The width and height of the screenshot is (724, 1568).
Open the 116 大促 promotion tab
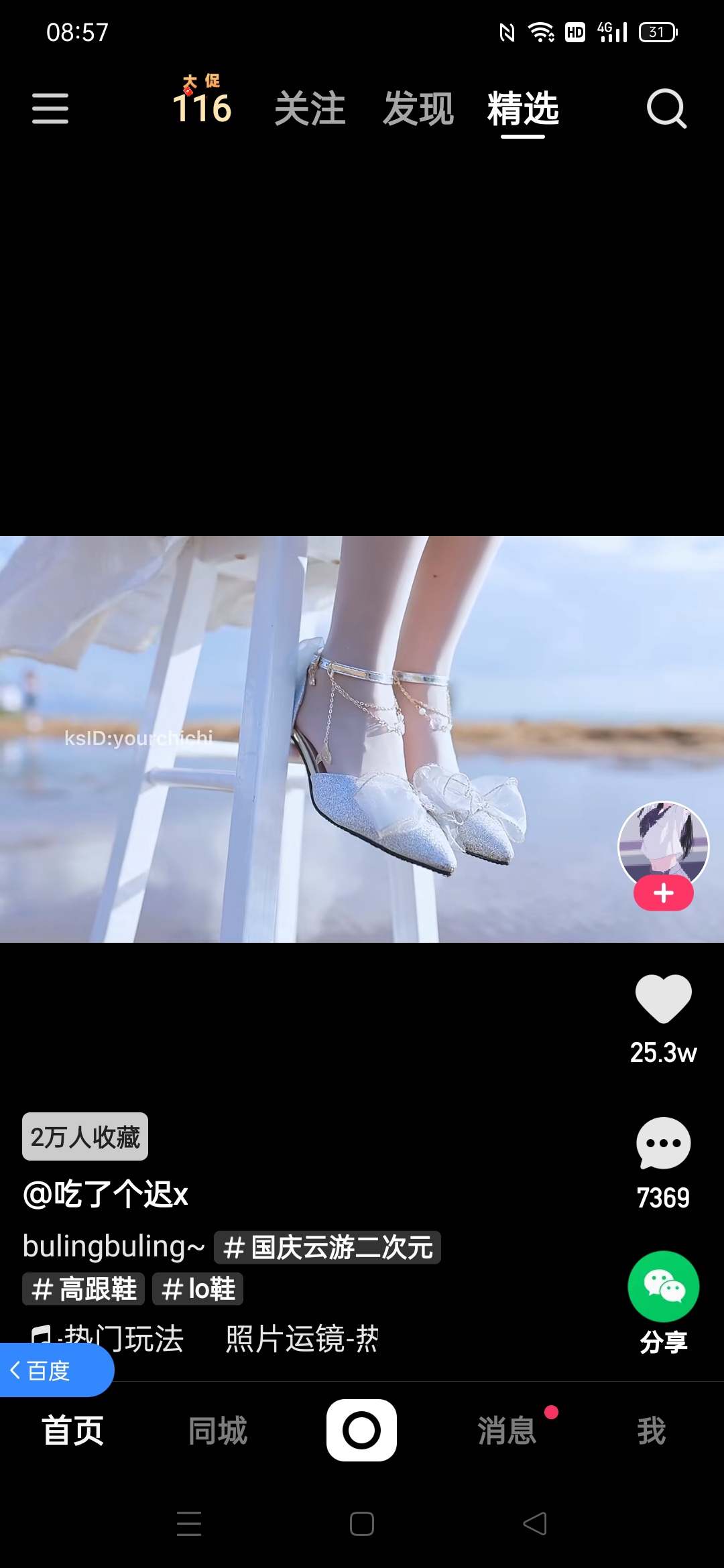pyautogui.click(x=202, y=100)
